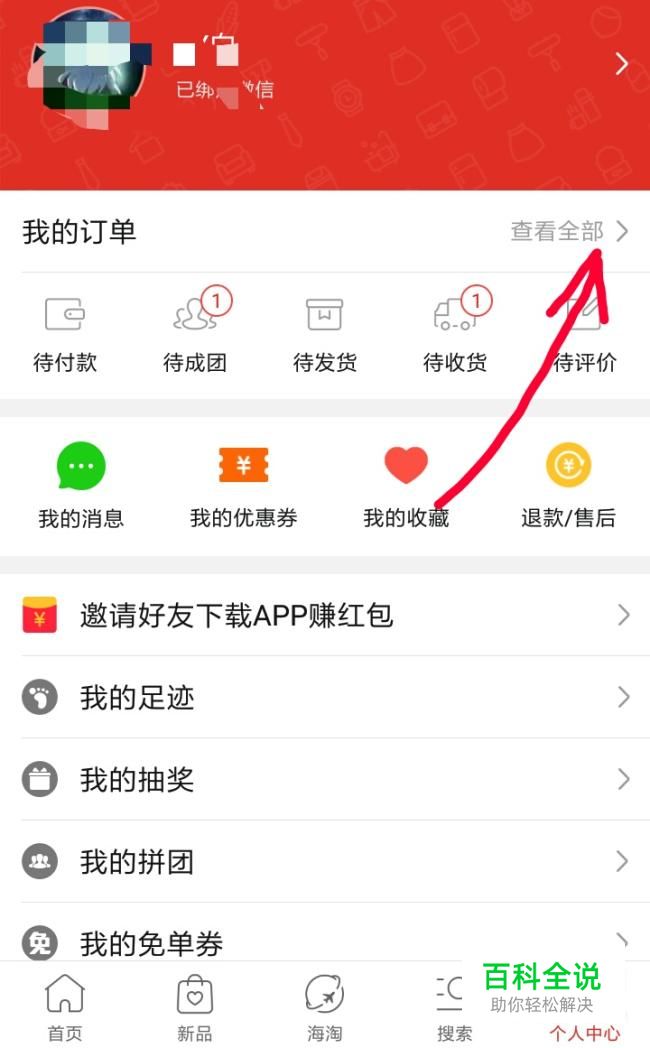Switch to the 新品 tab
This screenshot has height=1048, width=650.
pos(194,1007)
